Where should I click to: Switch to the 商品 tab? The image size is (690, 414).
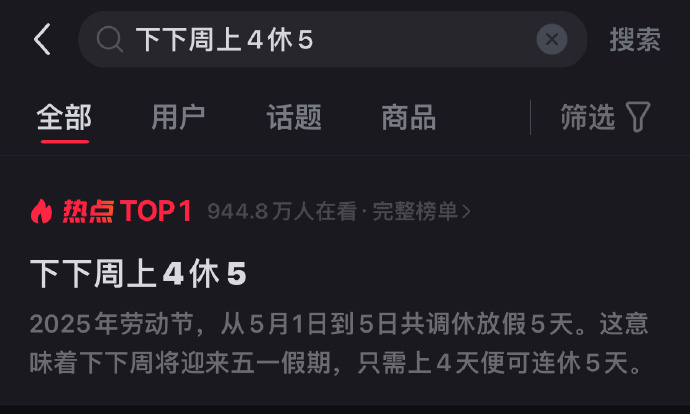point(408,118)
